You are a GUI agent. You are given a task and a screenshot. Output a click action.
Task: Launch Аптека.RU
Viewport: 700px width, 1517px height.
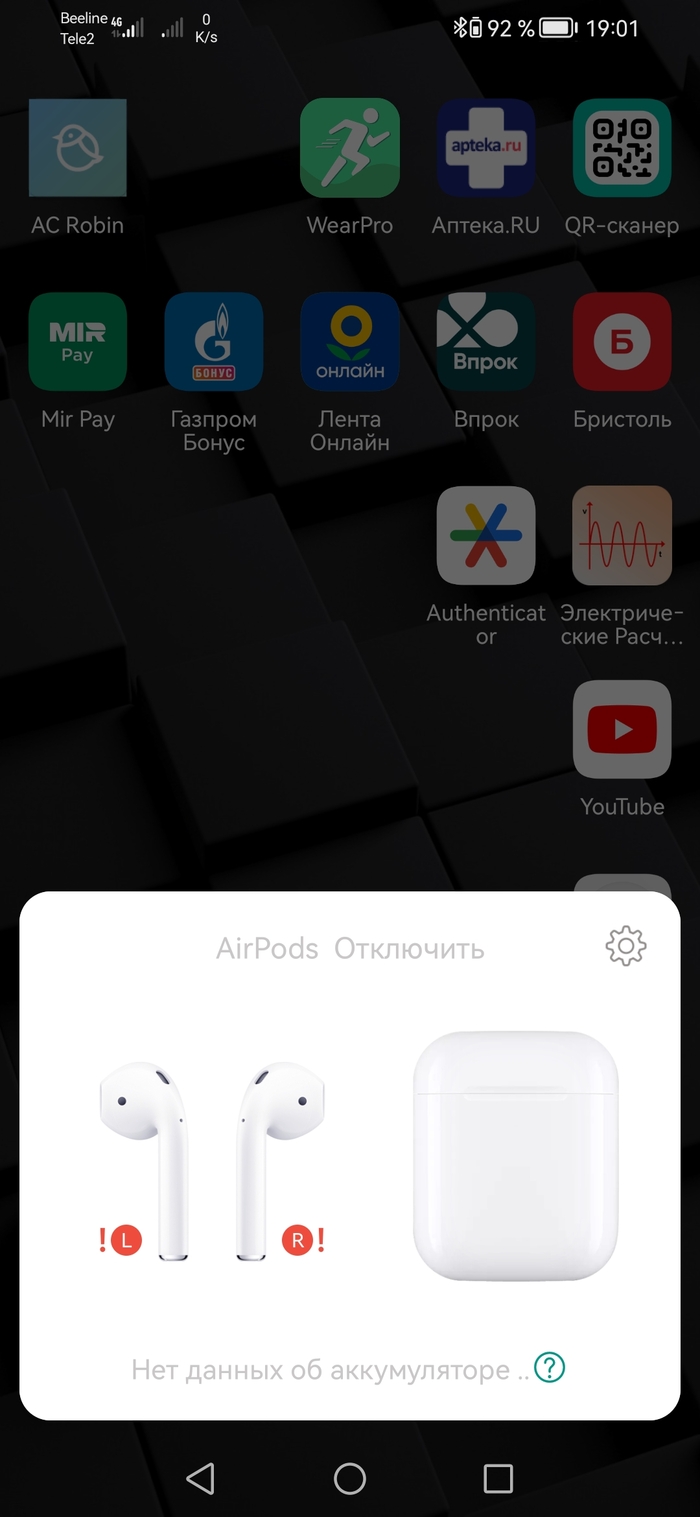(486, 148)
